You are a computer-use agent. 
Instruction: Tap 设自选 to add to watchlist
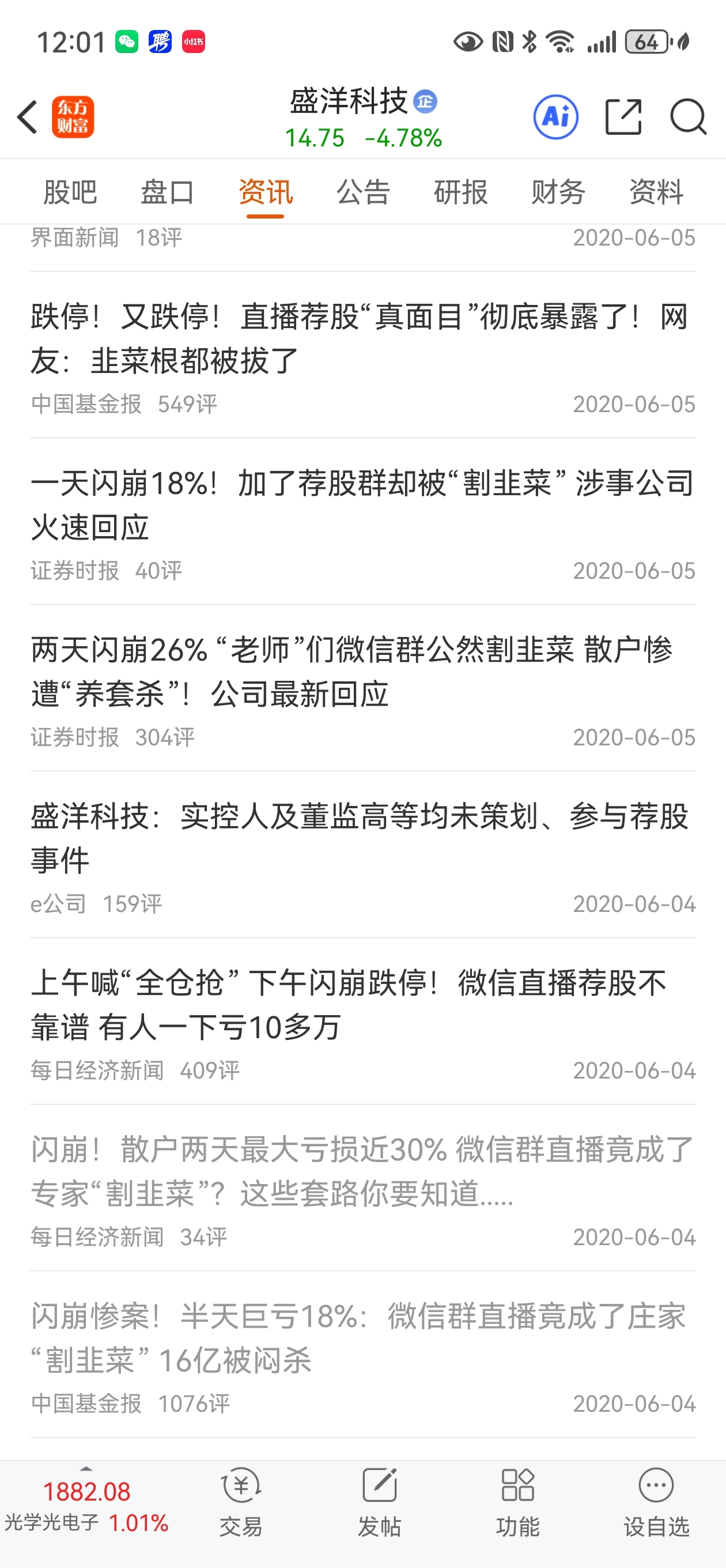[x=656, y=1502]
